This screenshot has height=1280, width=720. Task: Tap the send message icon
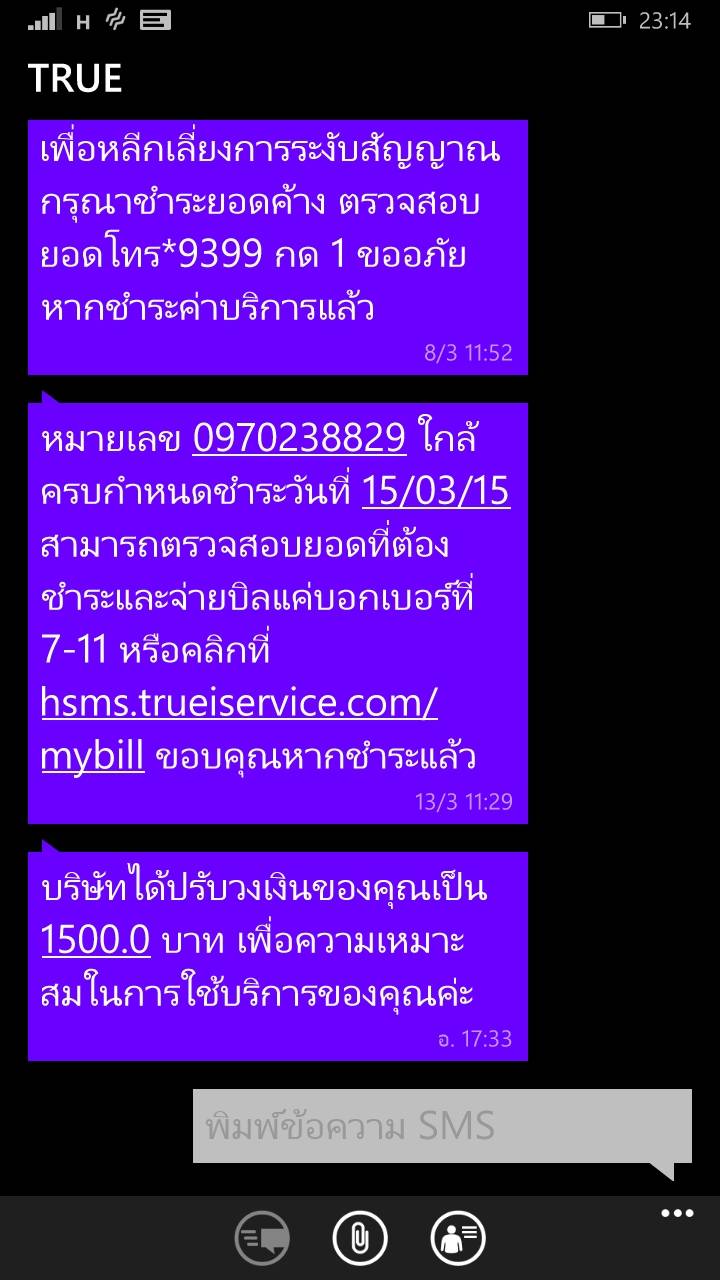click(x=262, y=1239)
